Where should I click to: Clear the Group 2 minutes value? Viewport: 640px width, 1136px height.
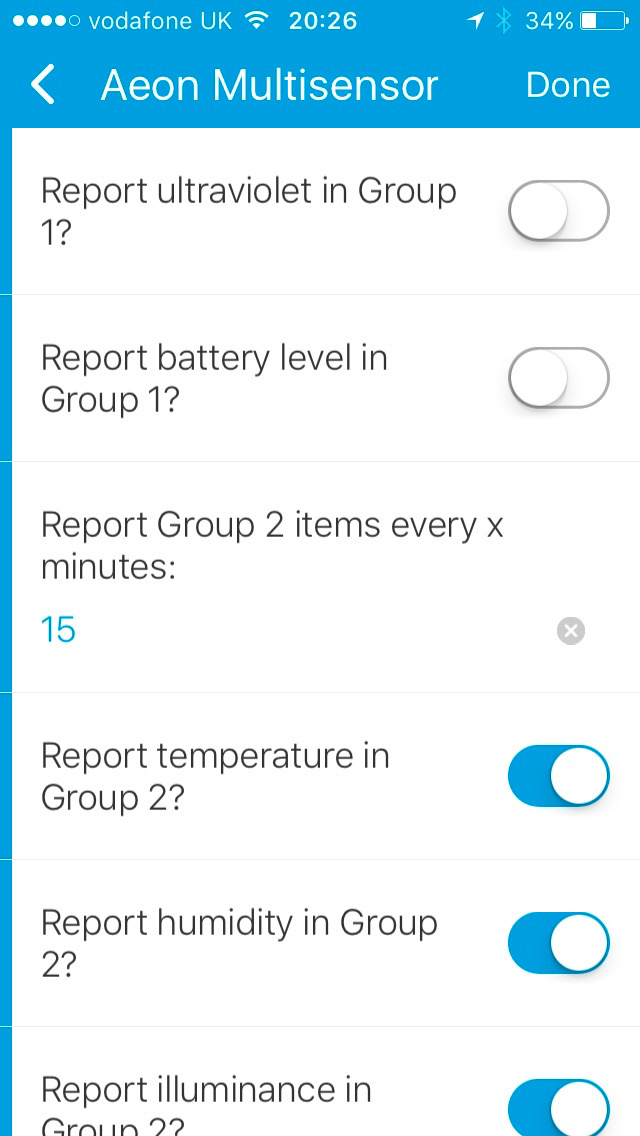pyautogui.click(x=570, y=631)
